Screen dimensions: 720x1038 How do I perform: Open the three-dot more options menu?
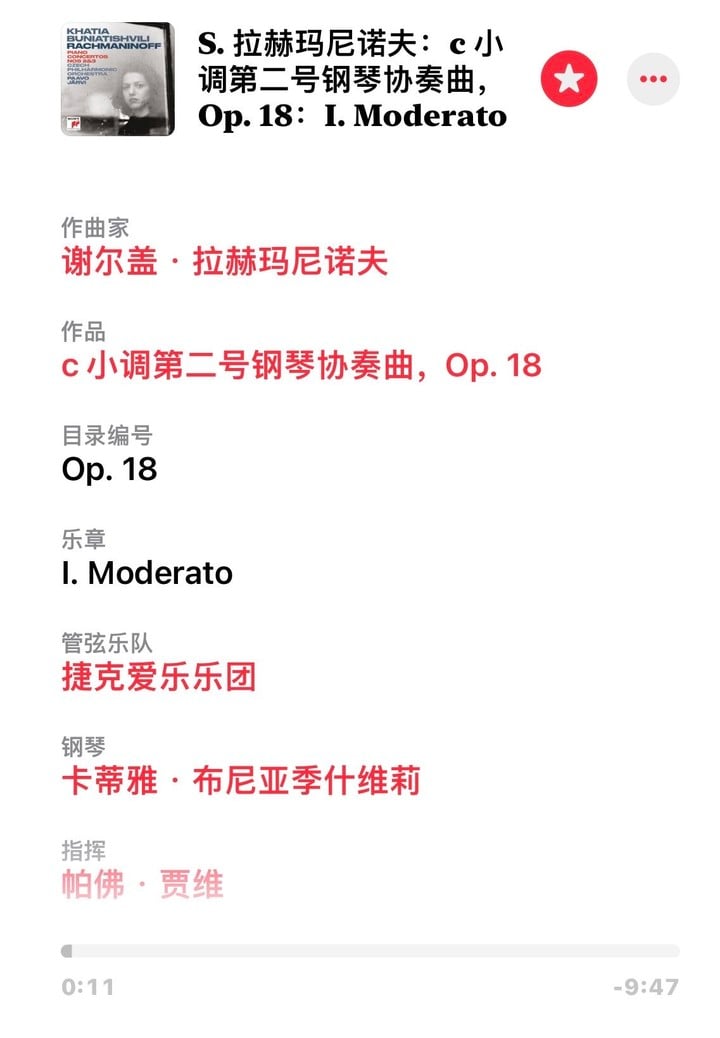tap(653, 79)
